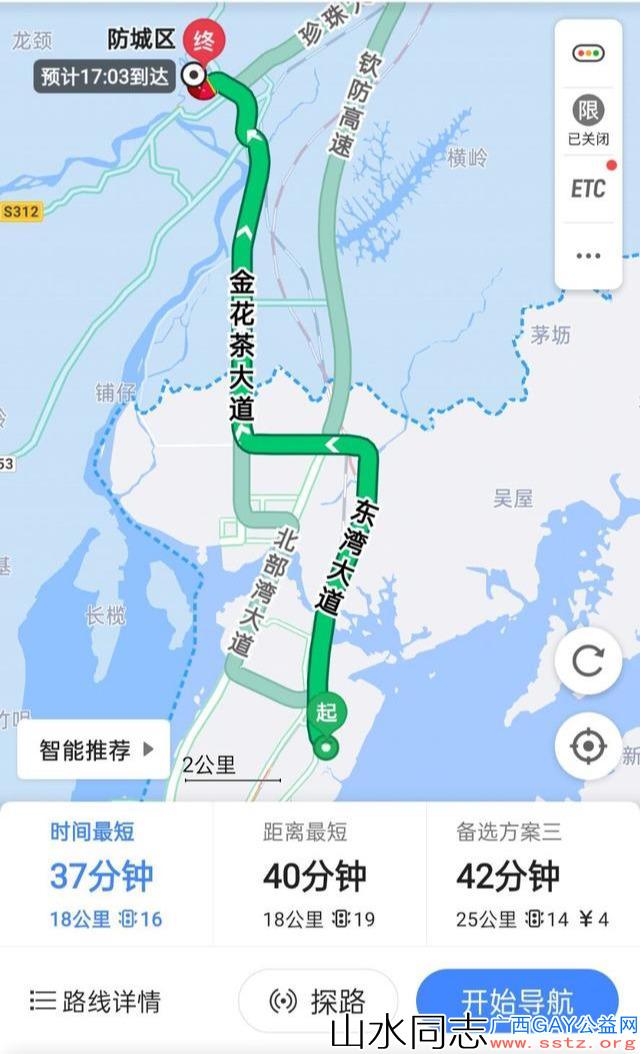Select 备选方案三 42分钟 route

(x=532, y=875)
